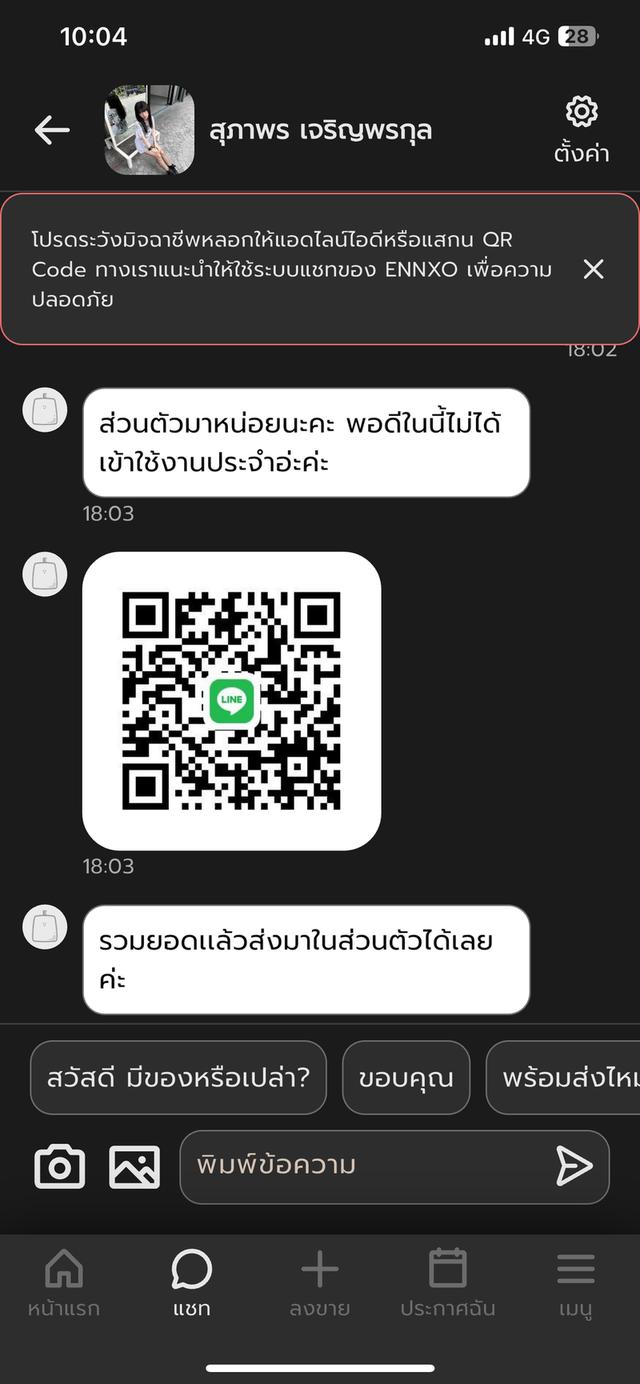Open the QR code image message
Viewport: 640px width, 1384px height.
[x=231, y=701]
